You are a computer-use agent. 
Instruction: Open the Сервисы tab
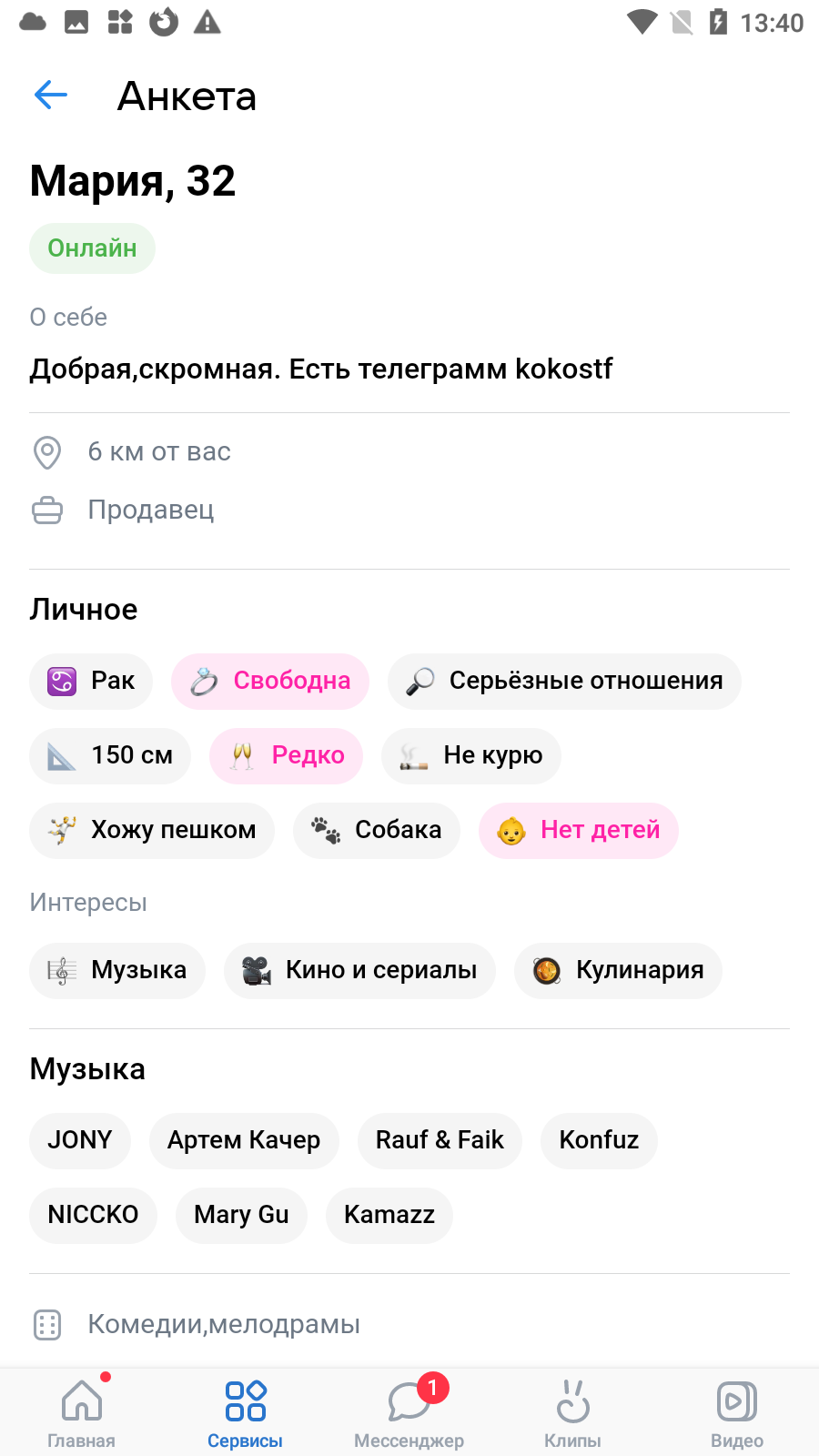[246, 1412]
